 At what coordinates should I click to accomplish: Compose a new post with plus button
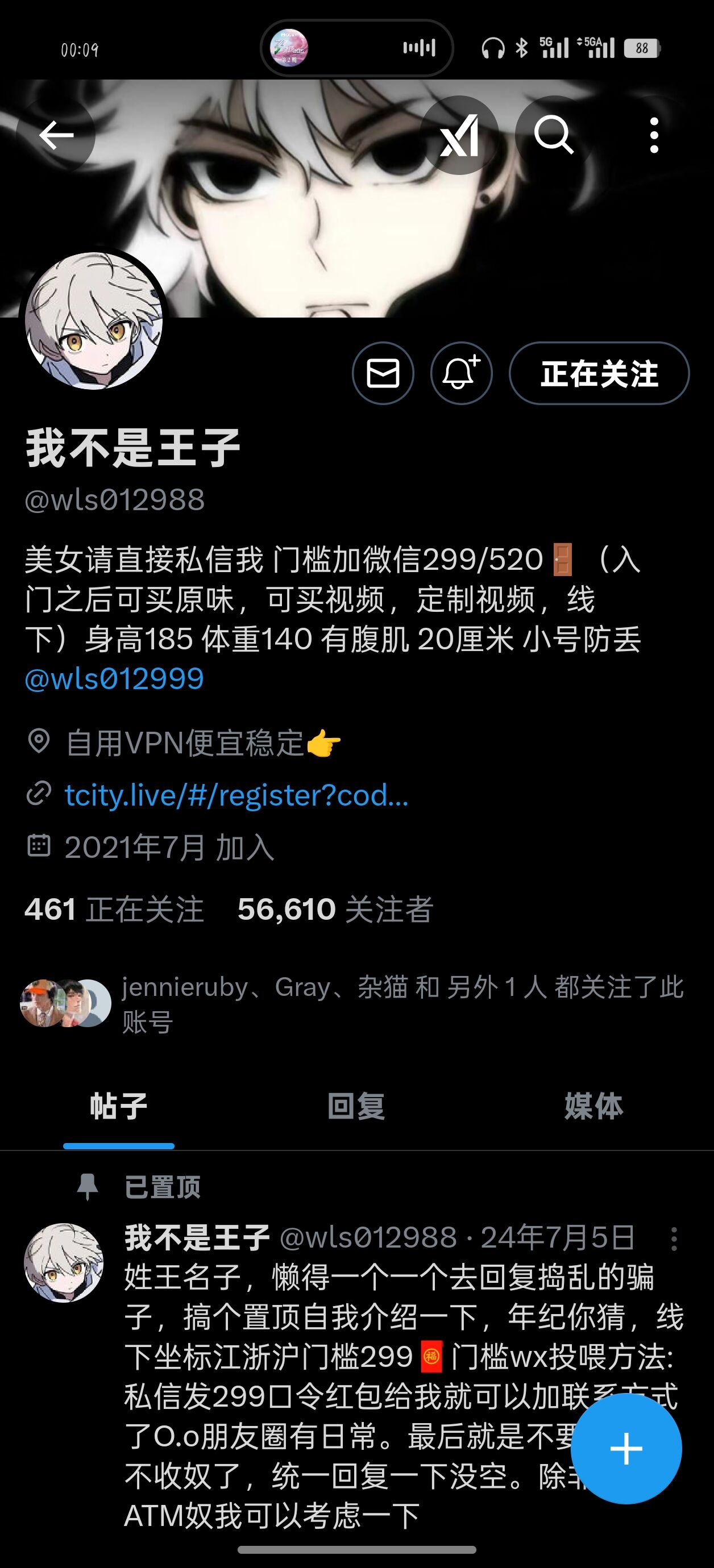pyautogui.click(x=626, y=1449)
